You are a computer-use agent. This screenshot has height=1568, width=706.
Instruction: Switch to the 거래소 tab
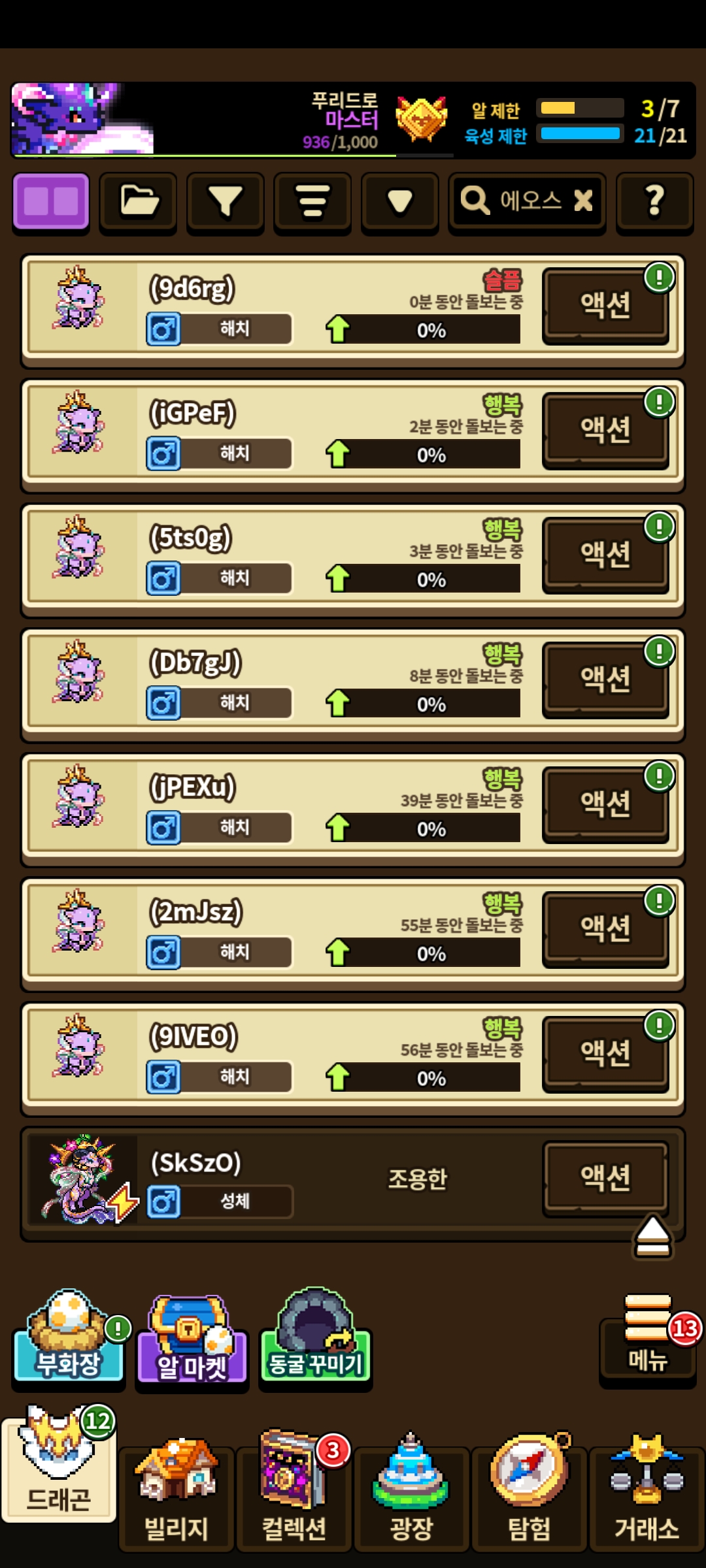point(647,1496)
